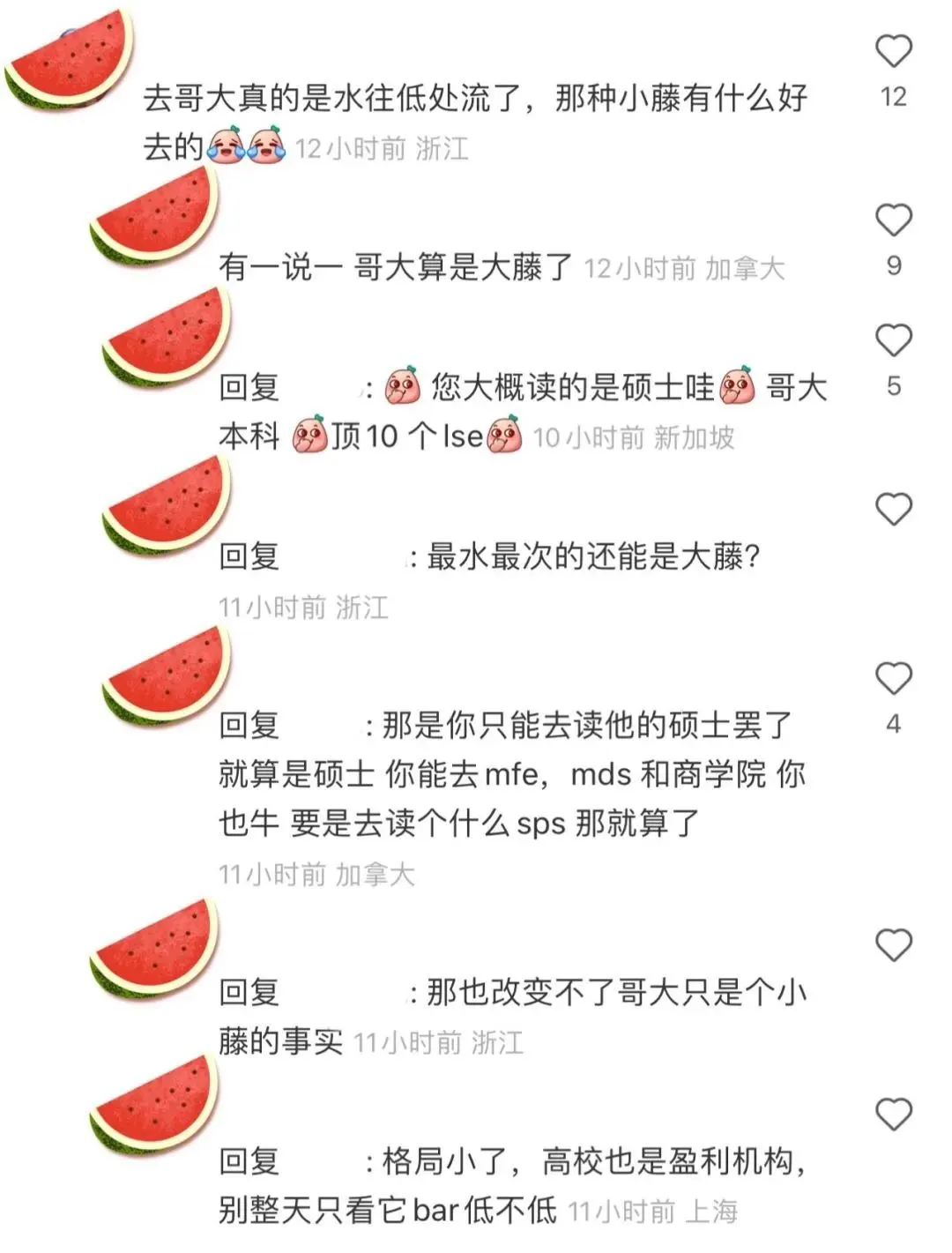Like the comment '去哥大真的是水往低处流了'
Image resolution: width=952 pixels, height=1253 pixels.
click(893, 51)
